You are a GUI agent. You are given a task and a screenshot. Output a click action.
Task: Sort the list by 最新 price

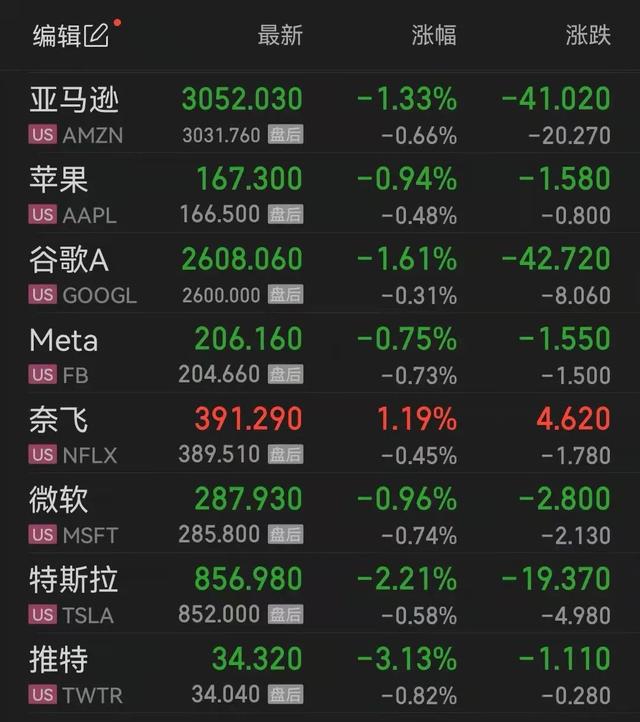[x=279, y=36]
